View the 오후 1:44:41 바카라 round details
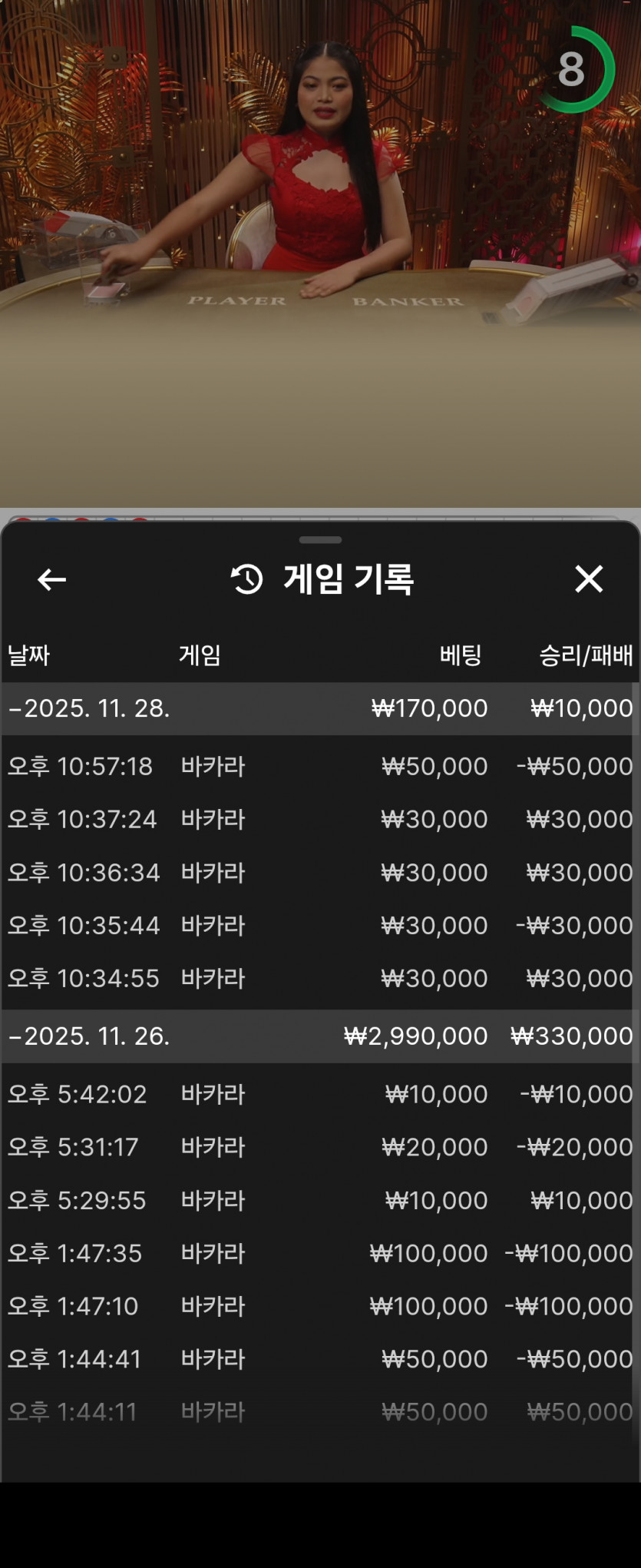The width and height of the screenshot is (641, 1568). tap(320, 1359)
